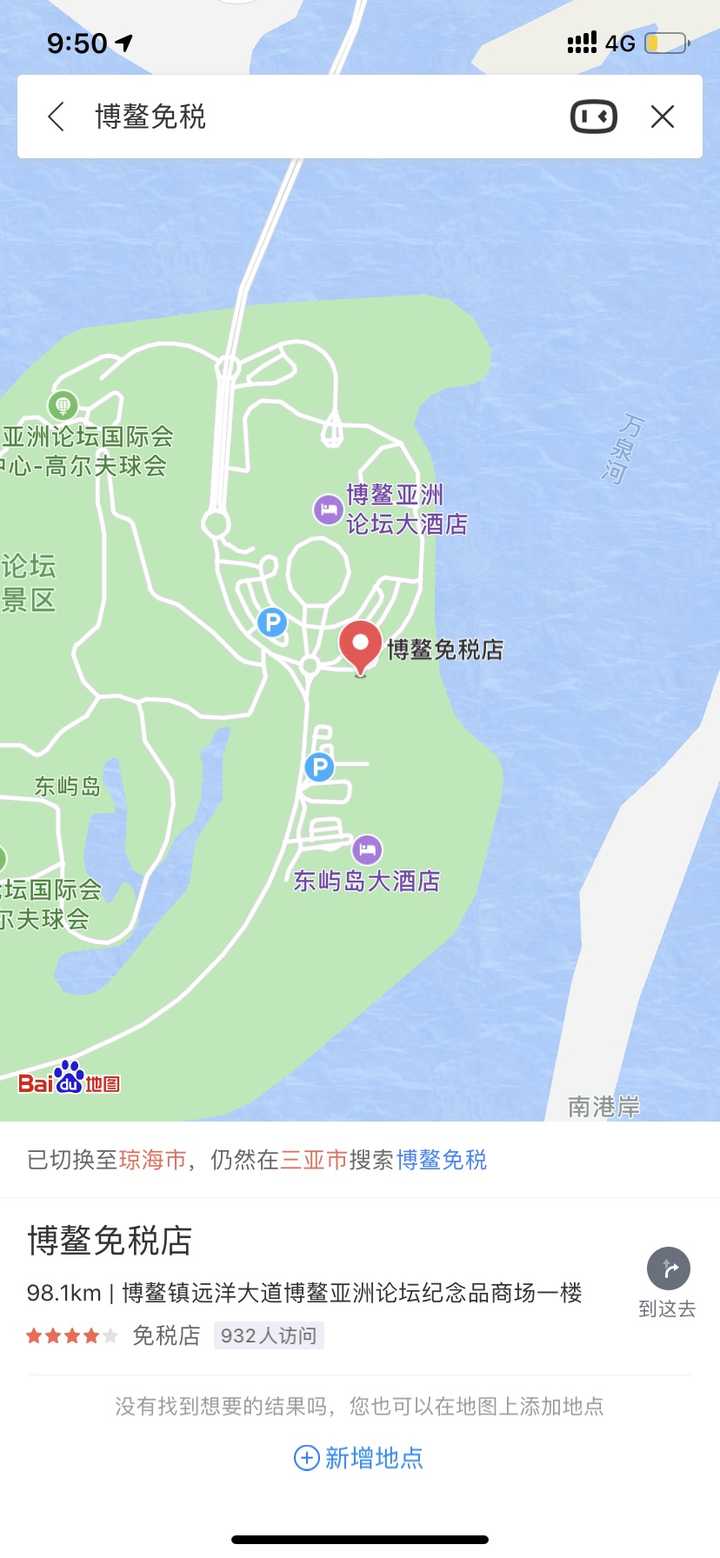Clear the search with the X button
The image size is (720, 1558).
pyautogui.click(x=662, y=117)
